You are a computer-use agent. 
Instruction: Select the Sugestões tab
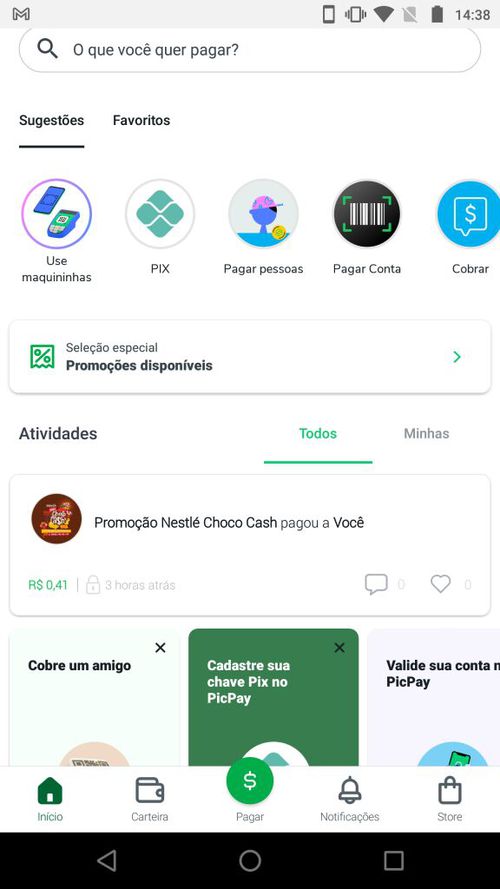[52, 120]
